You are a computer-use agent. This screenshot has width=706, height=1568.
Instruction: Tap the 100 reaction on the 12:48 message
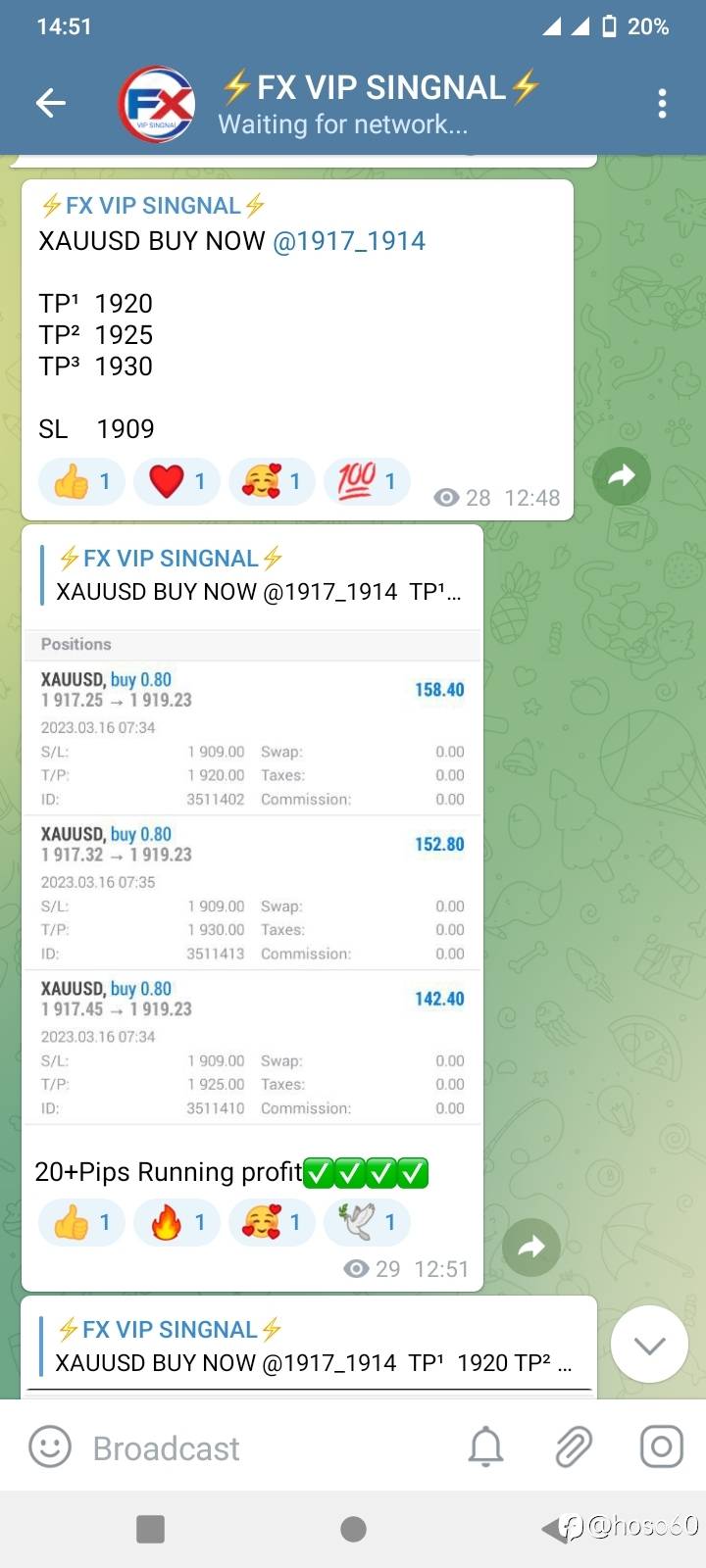tap(367, 482)
